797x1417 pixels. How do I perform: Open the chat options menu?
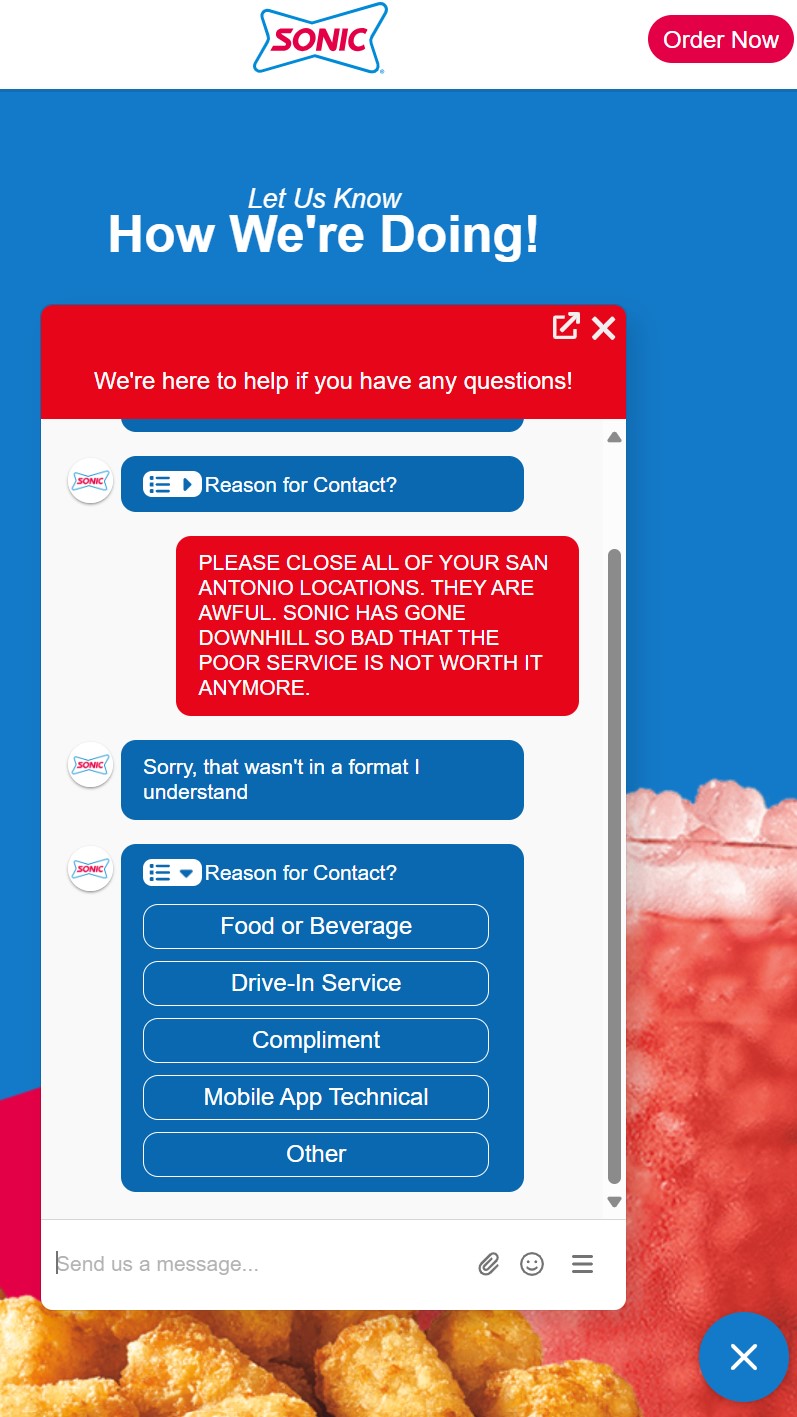[x=582, y=1264]
